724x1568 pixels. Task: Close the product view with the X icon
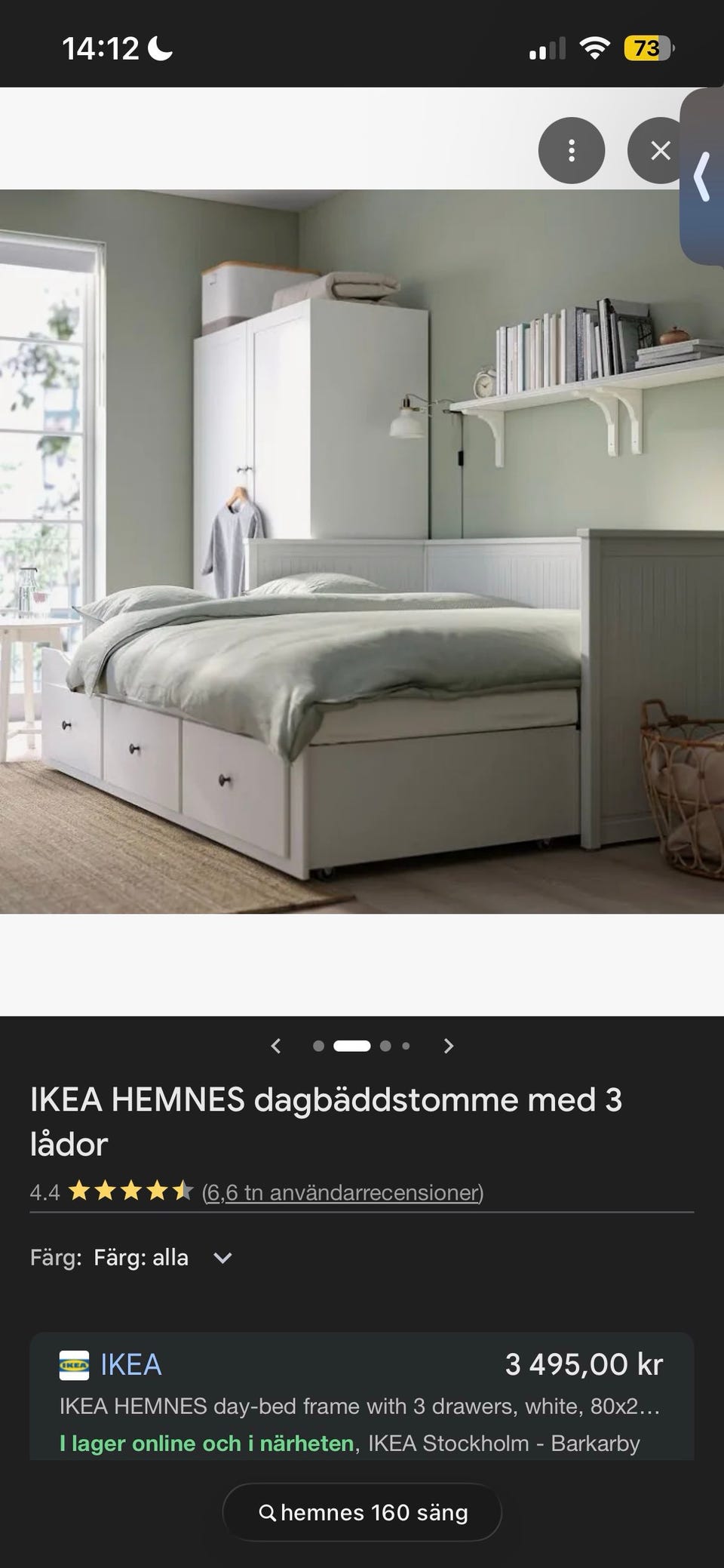pos(661,150)
